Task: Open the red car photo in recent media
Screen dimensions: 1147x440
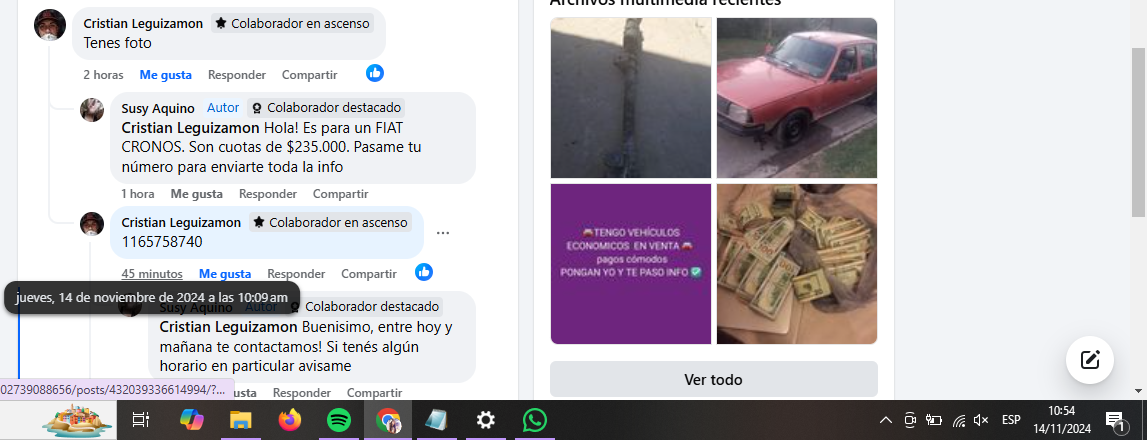Action: click(796, 98)
